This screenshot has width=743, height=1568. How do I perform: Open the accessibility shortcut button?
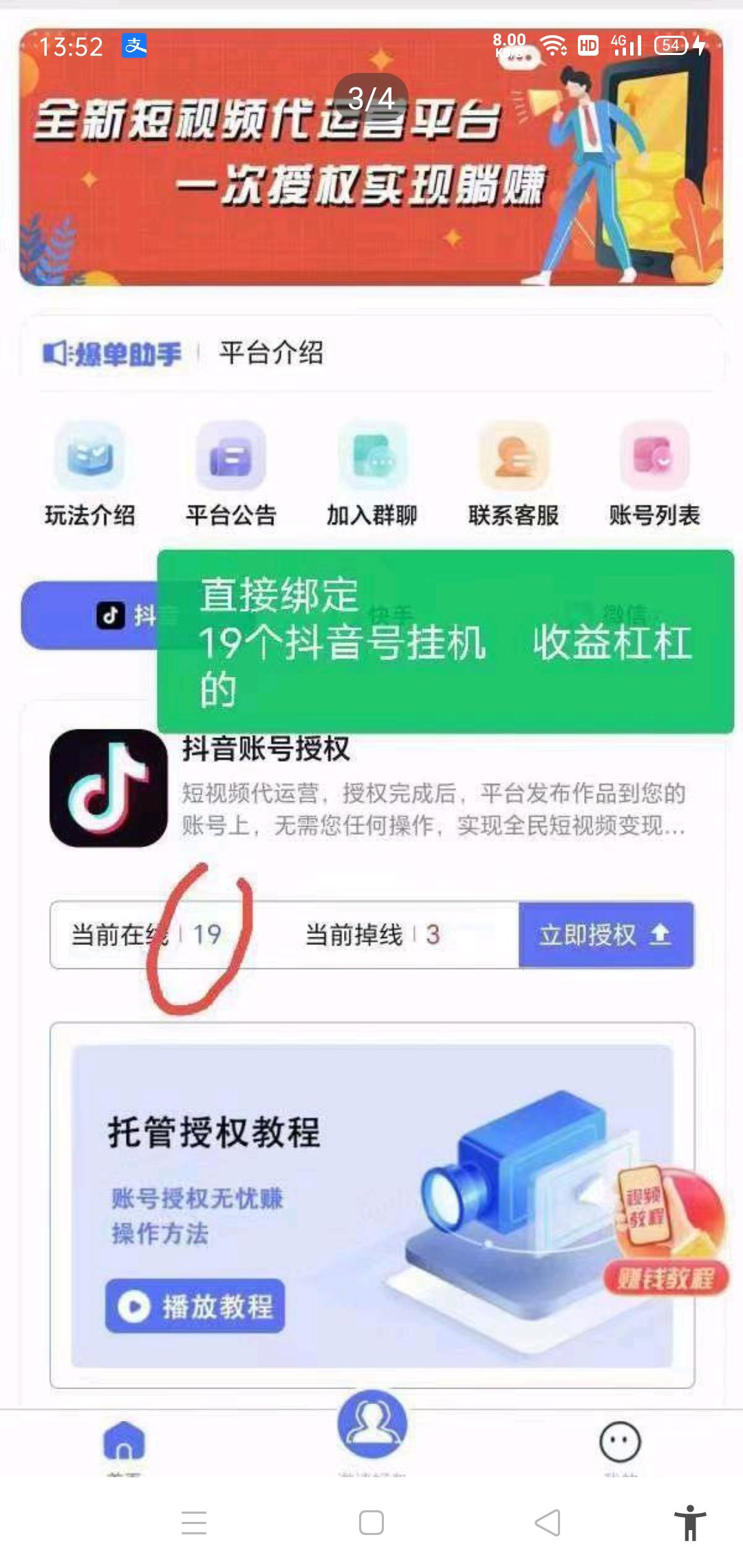coord(690,1522)
